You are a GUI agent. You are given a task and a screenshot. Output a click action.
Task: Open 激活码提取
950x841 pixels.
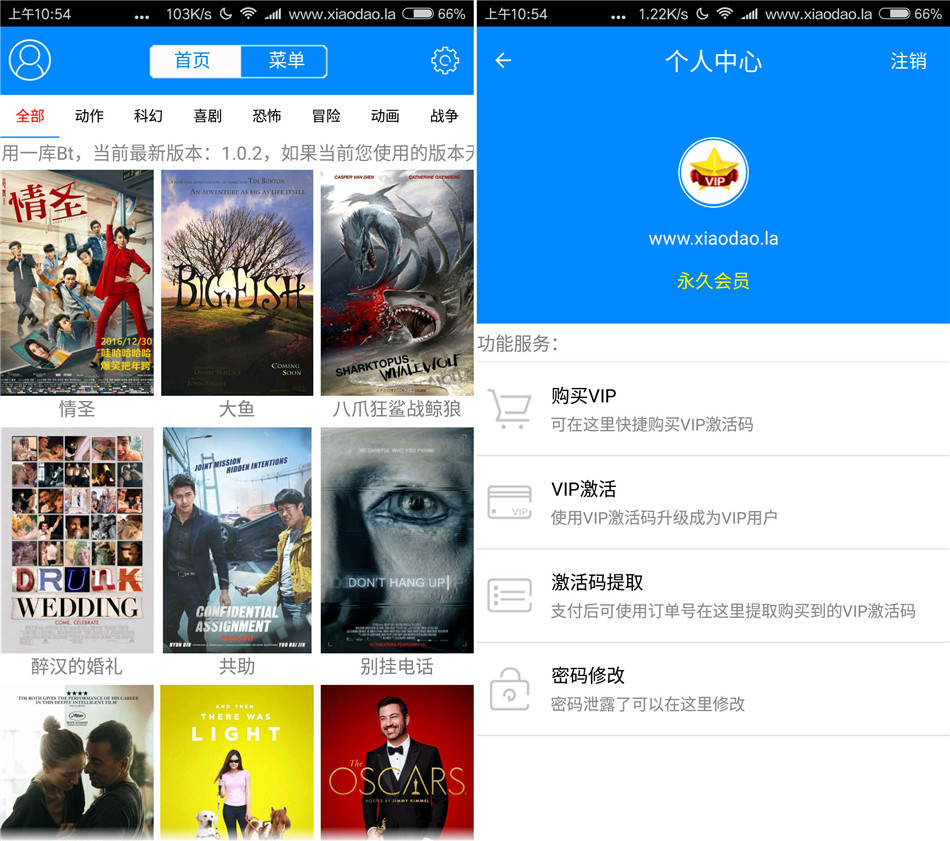[712, 595]
